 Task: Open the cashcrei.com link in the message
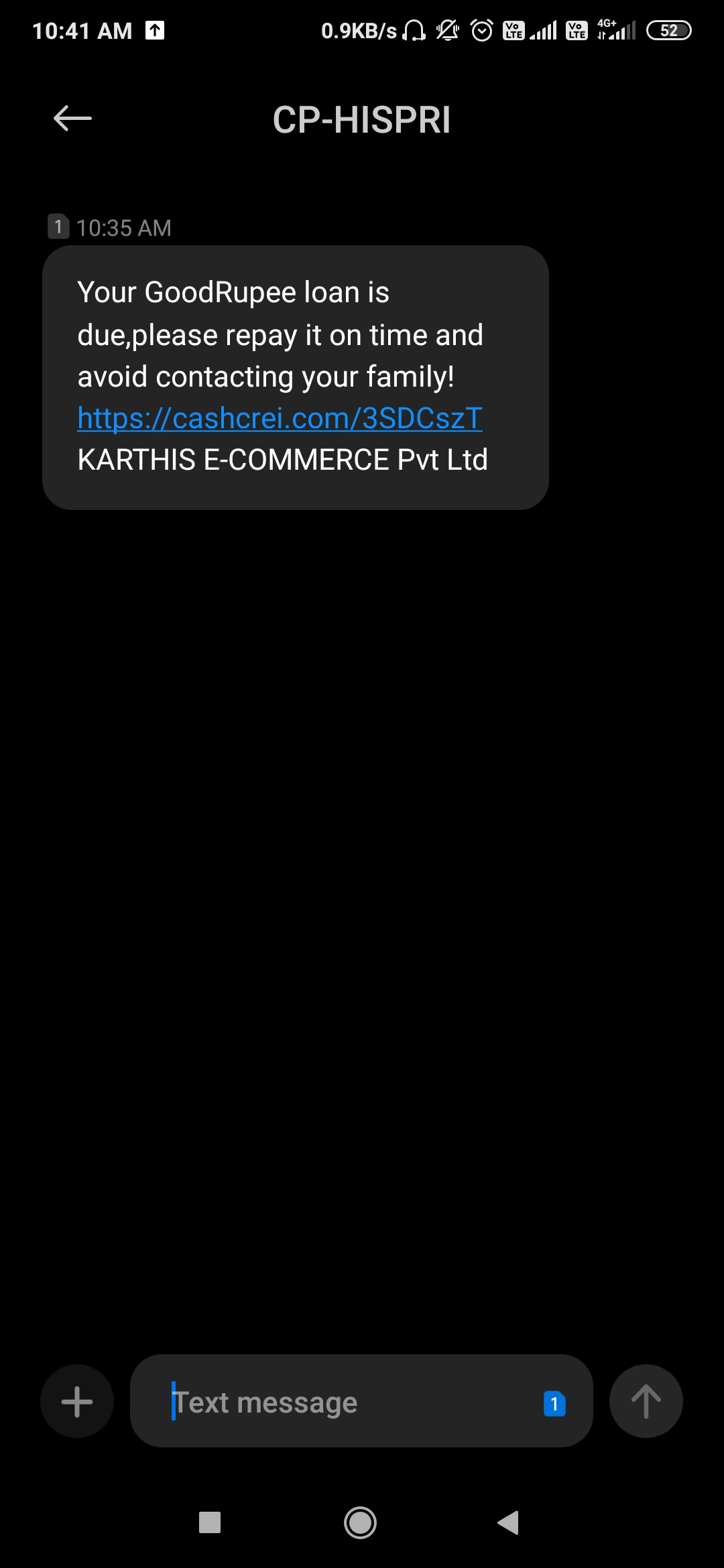coord(280,418)
